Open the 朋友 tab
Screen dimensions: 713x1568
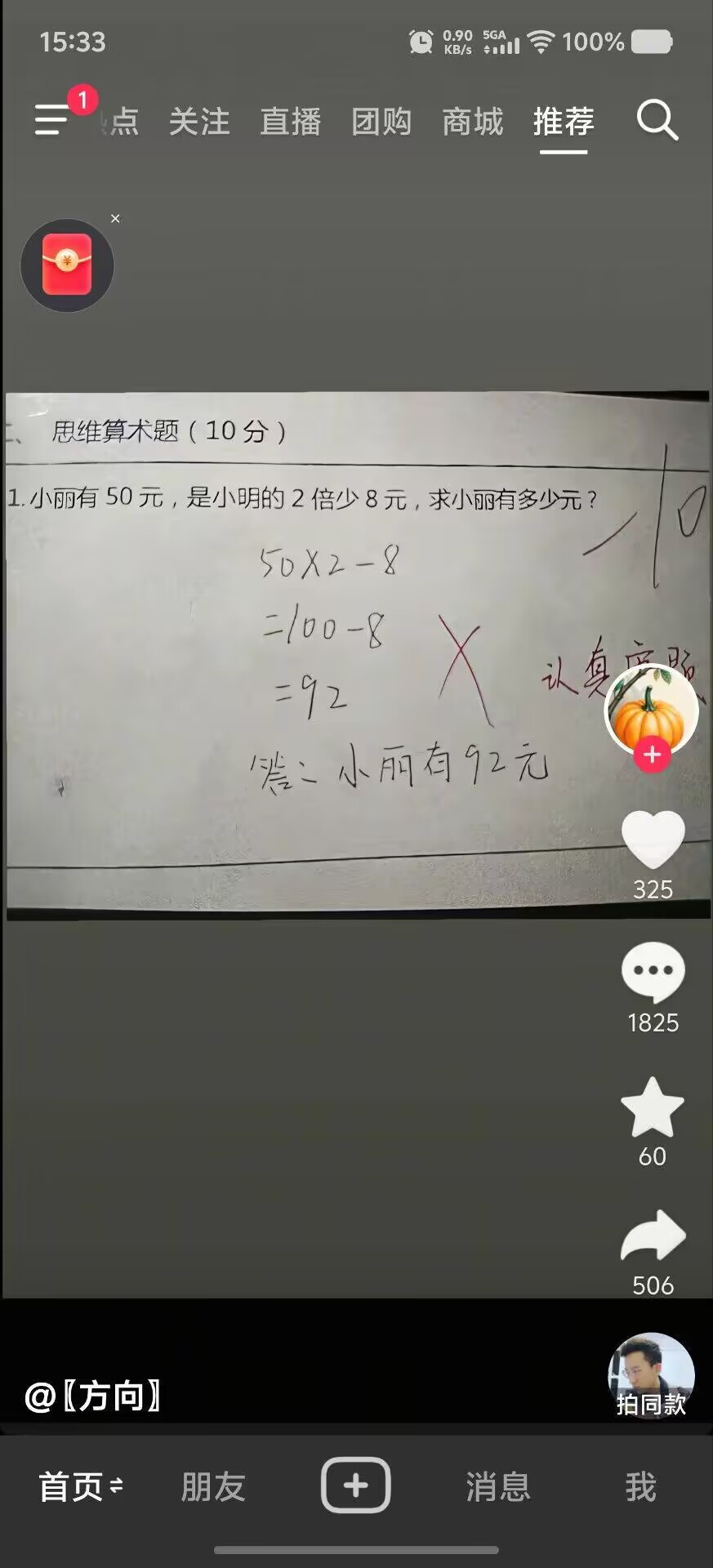coord(213,1487)
